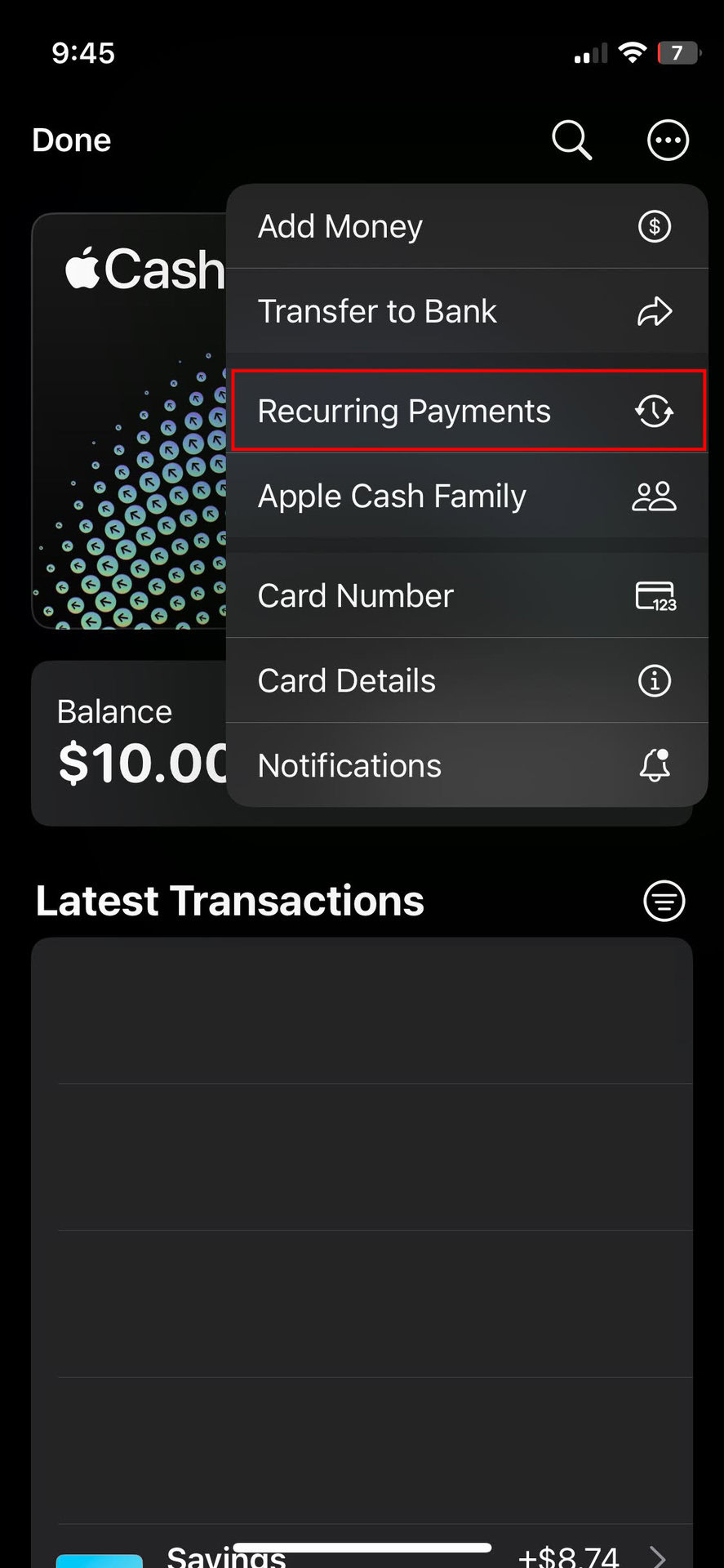Viewport: 724px width, 1568px height.
Task: Open Apple Cash Family settings
Action: coord(466,496)
